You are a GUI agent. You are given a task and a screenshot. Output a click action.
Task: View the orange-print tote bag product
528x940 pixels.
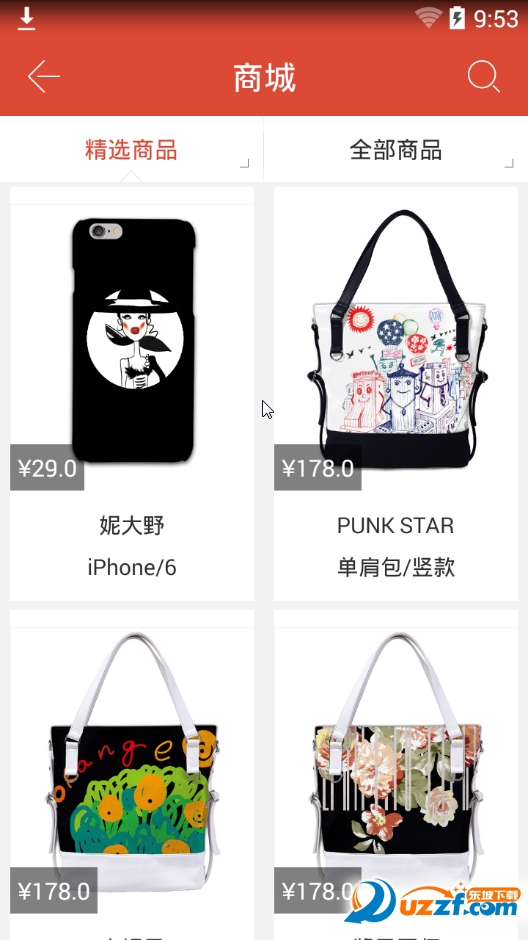[132, 775]
